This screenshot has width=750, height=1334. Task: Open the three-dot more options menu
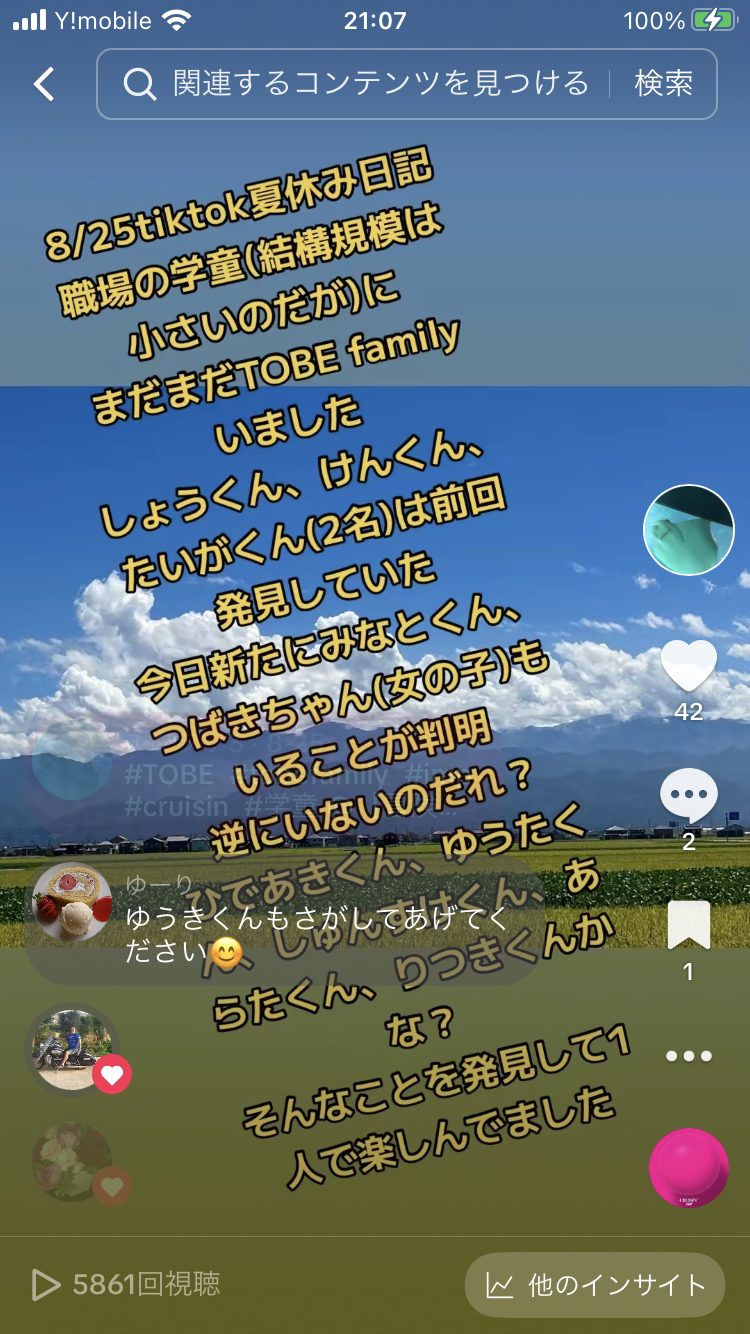point(688,1056)
